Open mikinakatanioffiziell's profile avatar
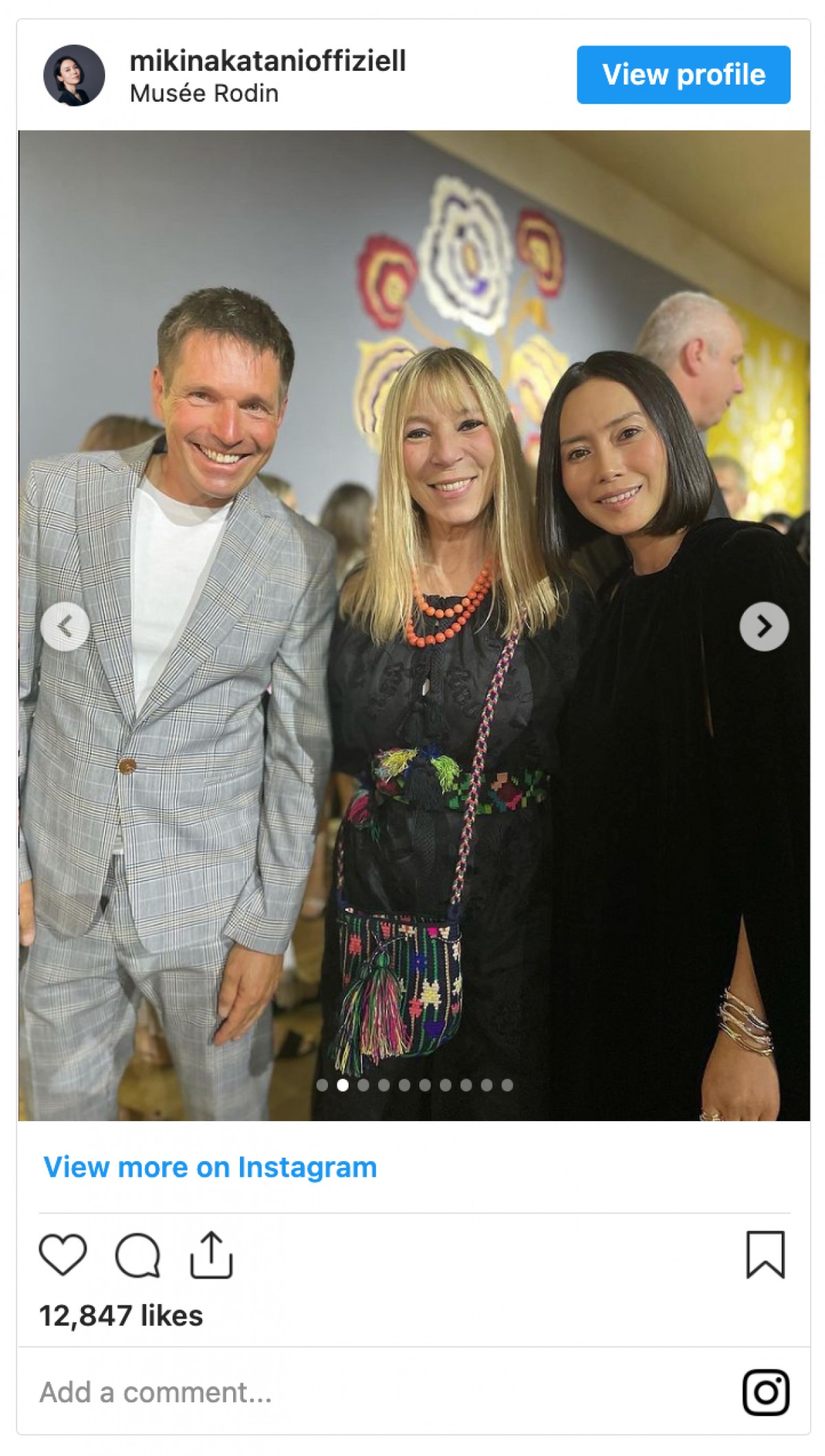The image size is (825, 1456). click(74, 76)
